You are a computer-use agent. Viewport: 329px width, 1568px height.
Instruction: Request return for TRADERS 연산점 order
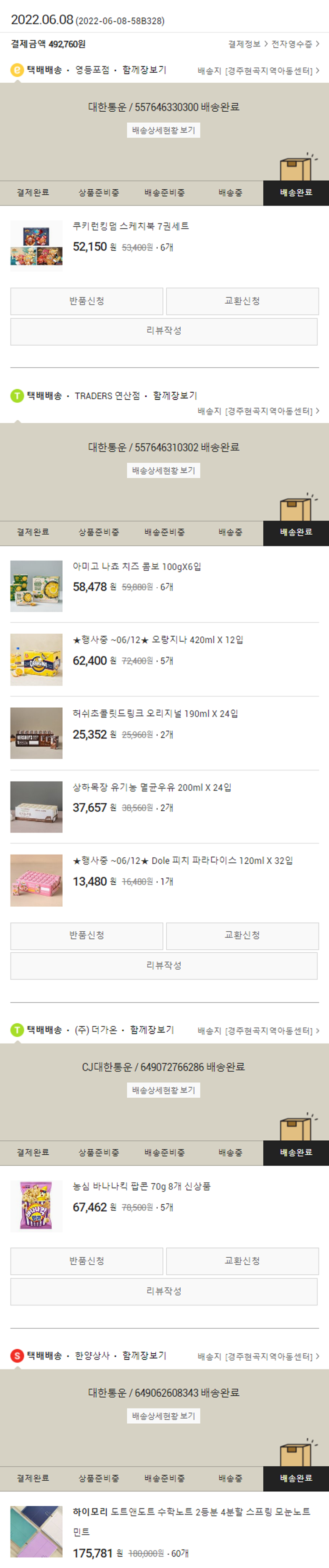(x=86, y=936)
